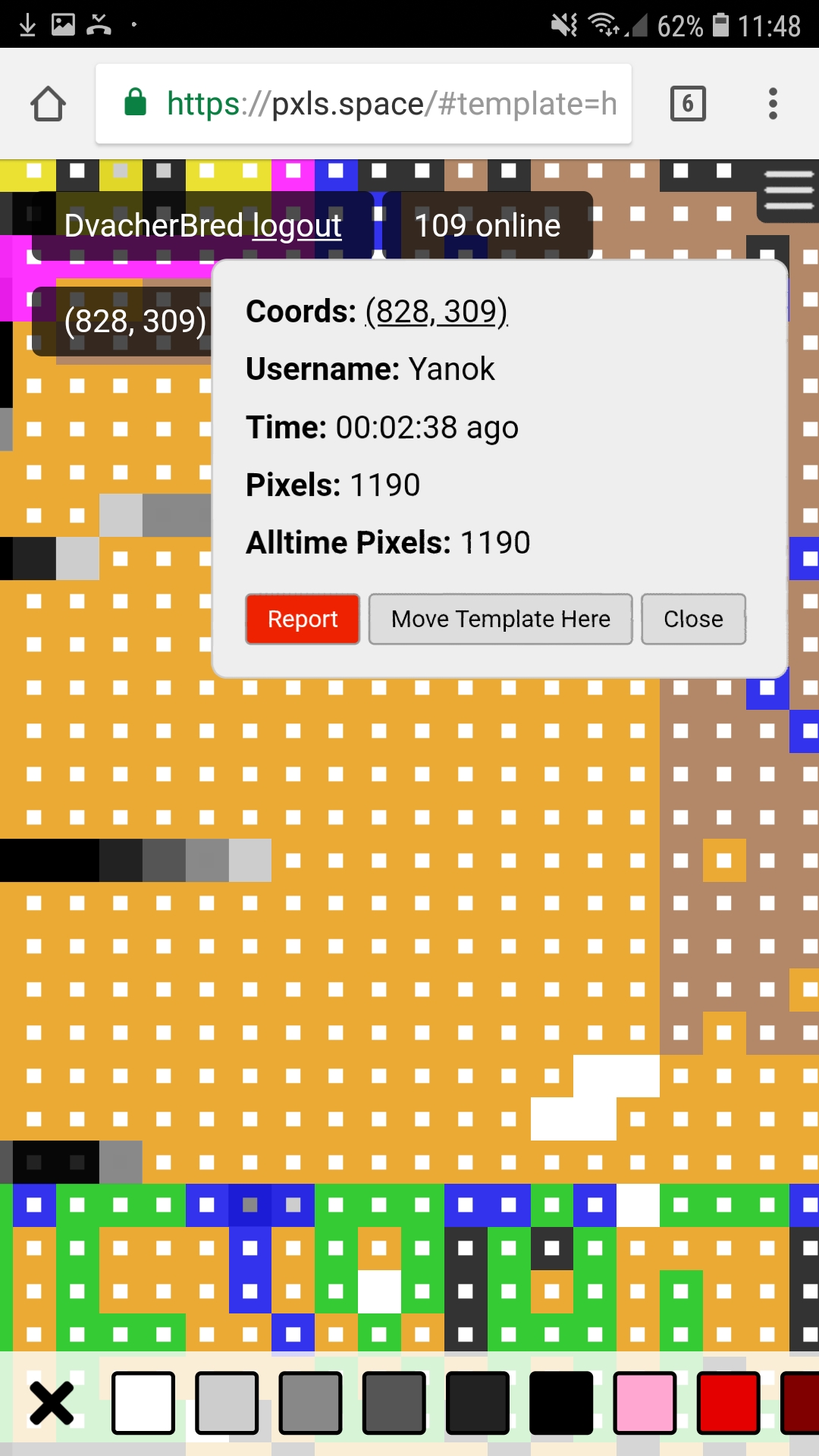The image size is (819, 1456).
Task: Choose the pure black color swatch
Action: [x=561, y=1403]
